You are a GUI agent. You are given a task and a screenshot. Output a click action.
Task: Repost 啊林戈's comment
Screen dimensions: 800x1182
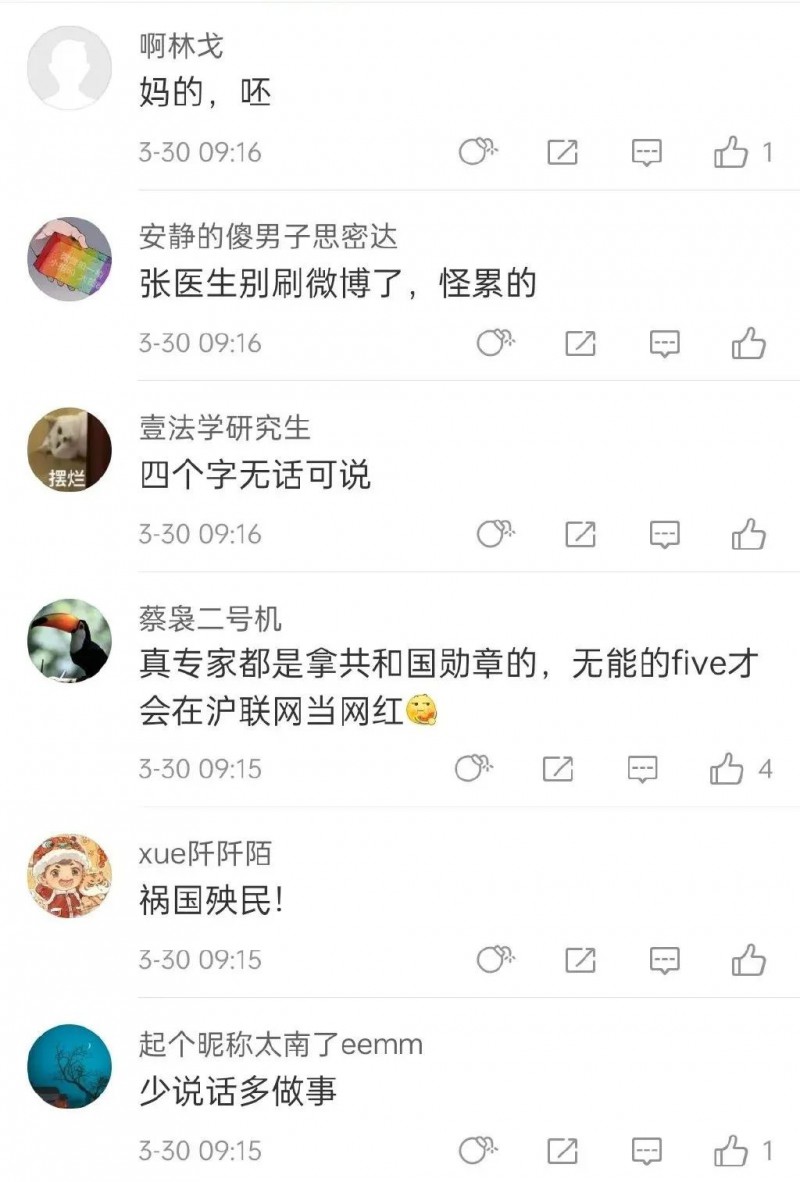tap(563, 153)
